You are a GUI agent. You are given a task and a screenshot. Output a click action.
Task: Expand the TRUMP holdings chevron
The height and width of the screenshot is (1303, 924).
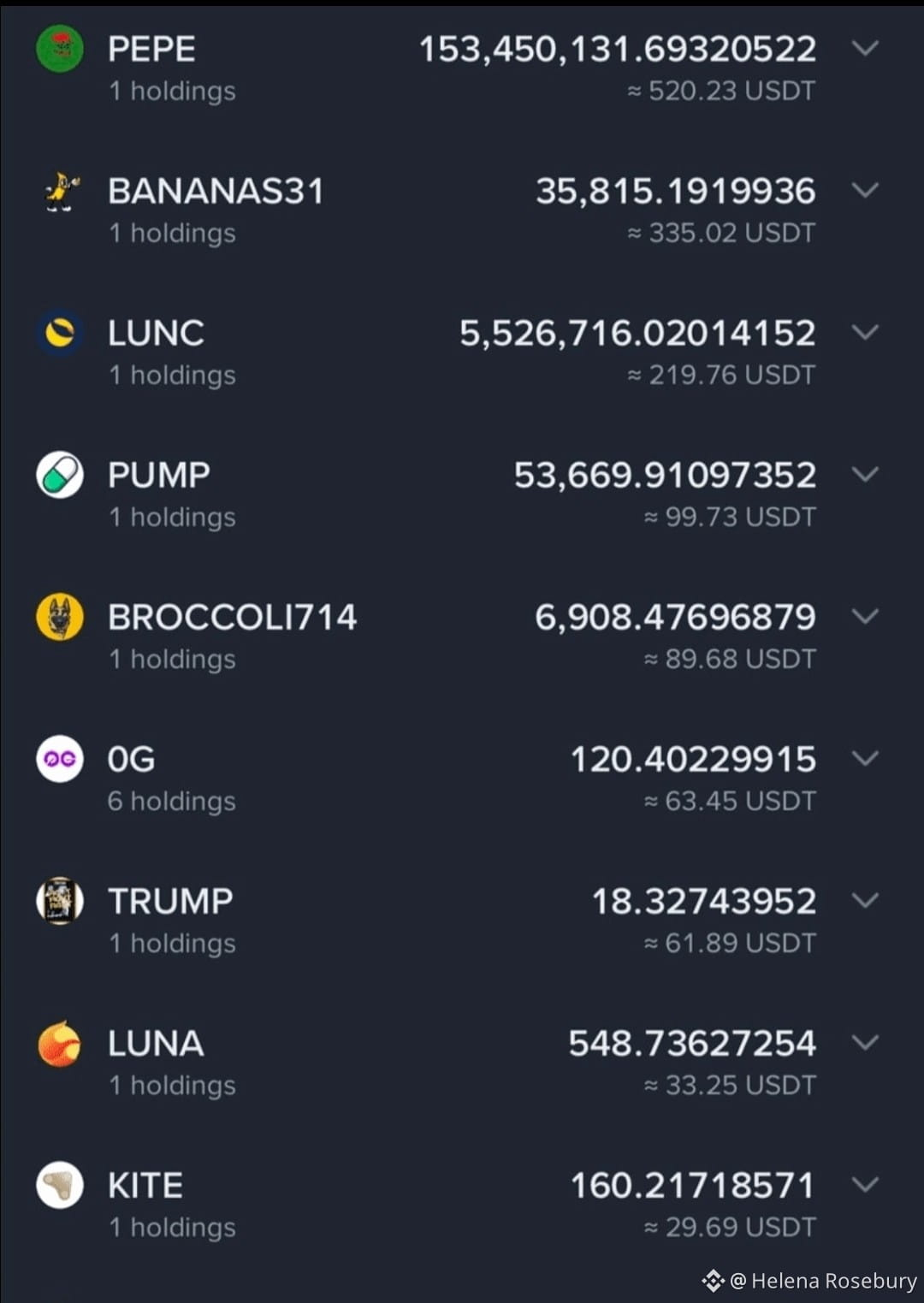pyautogui.click(x=866, y=900)
